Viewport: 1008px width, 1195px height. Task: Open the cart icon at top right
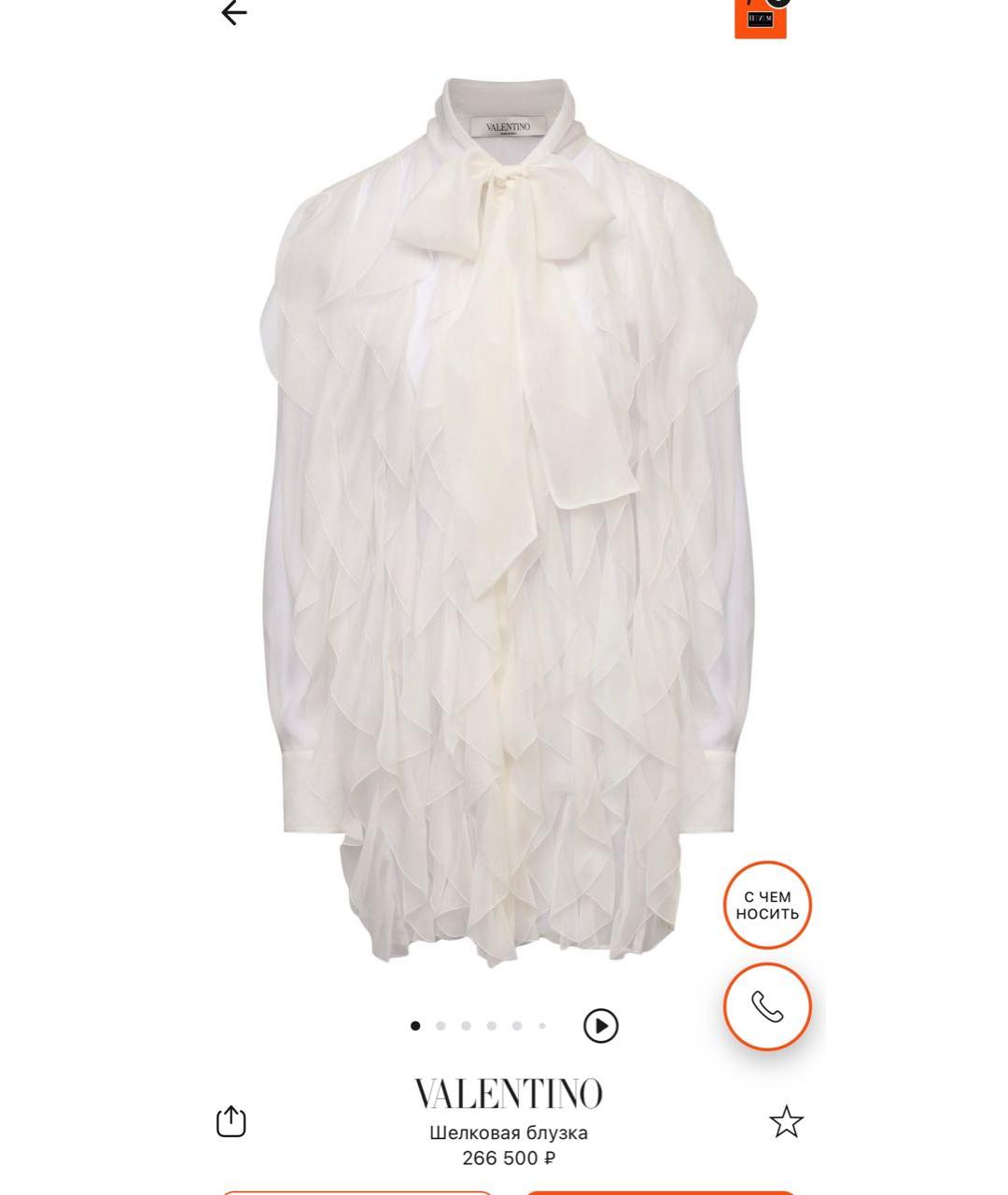761,17
